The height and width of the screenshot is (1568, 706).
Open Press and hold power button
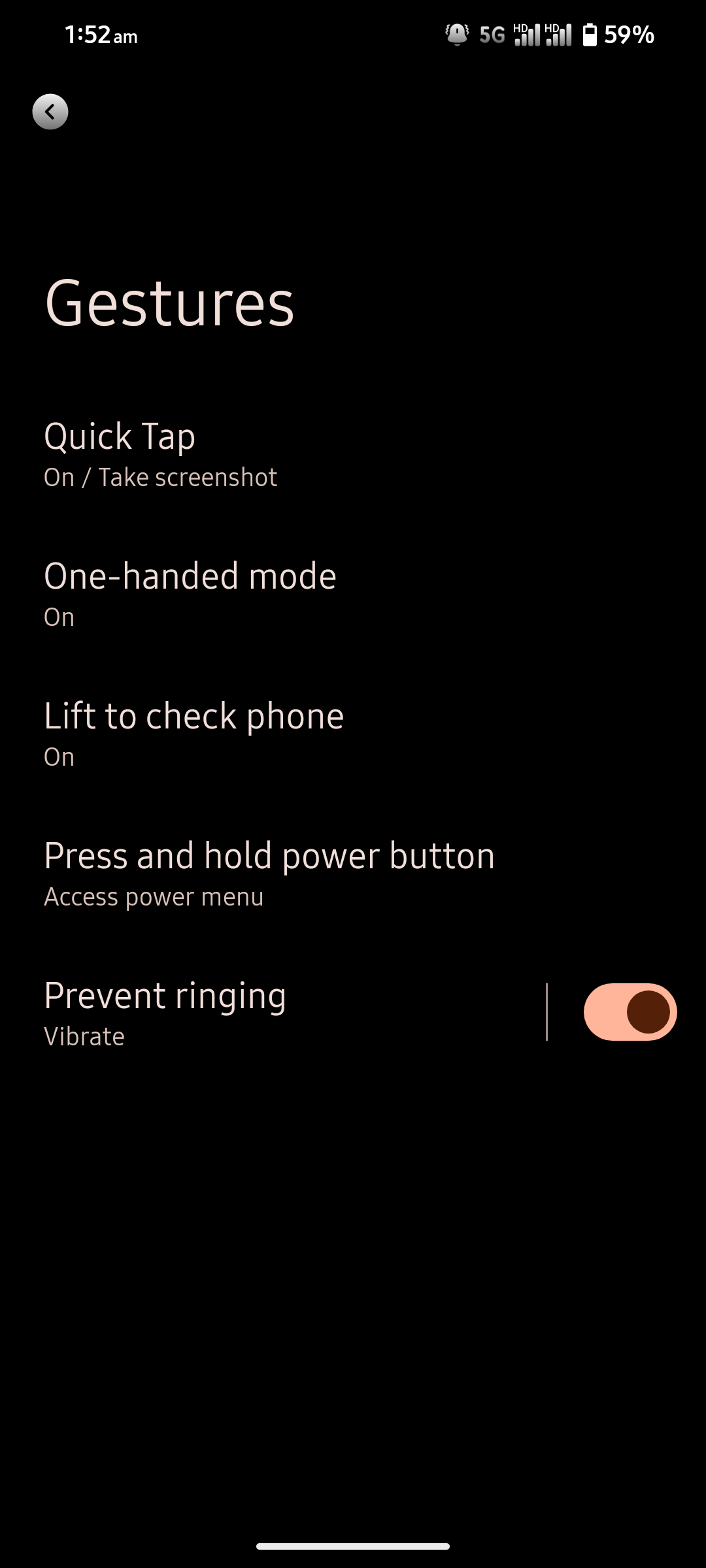tap(353, 874)
